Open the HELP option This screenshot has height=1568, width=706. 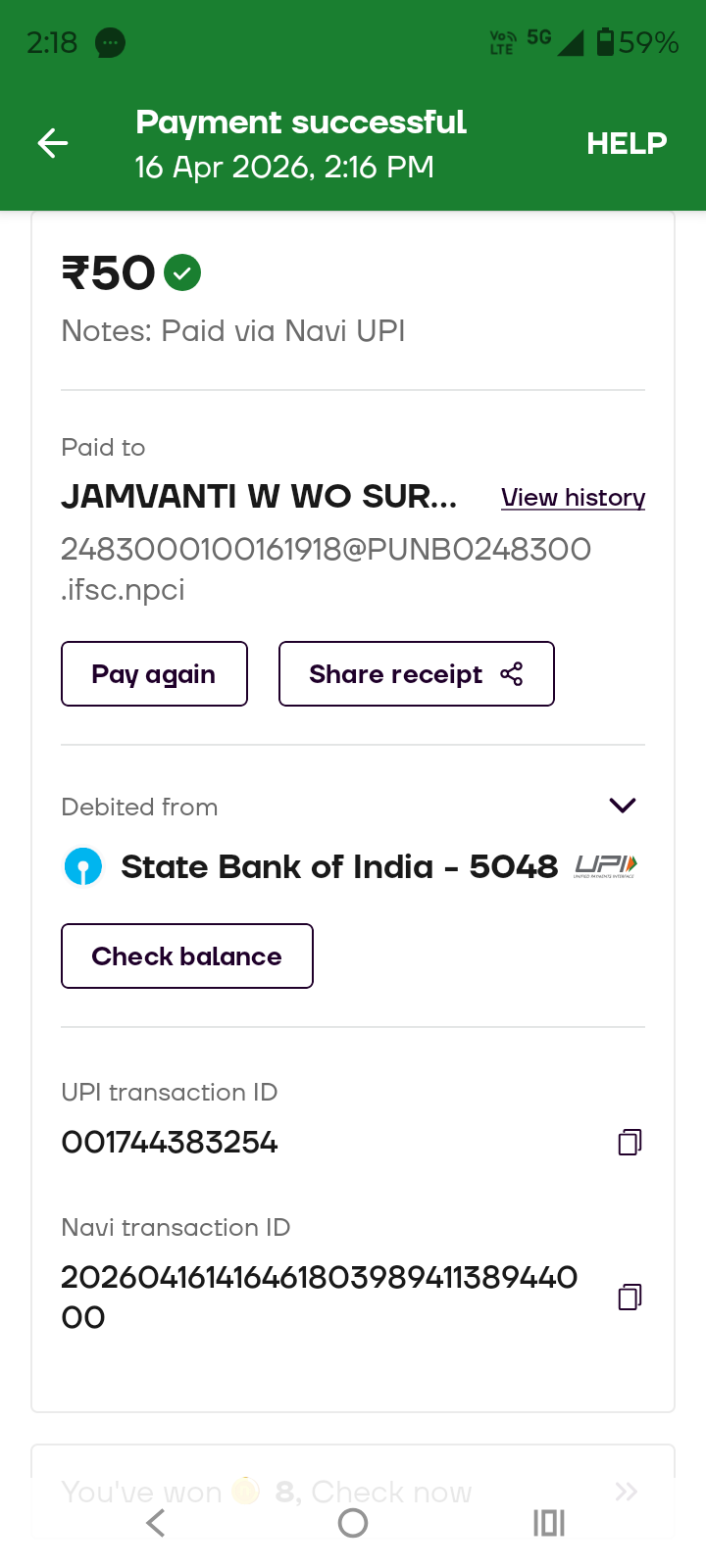click(626, 143)
